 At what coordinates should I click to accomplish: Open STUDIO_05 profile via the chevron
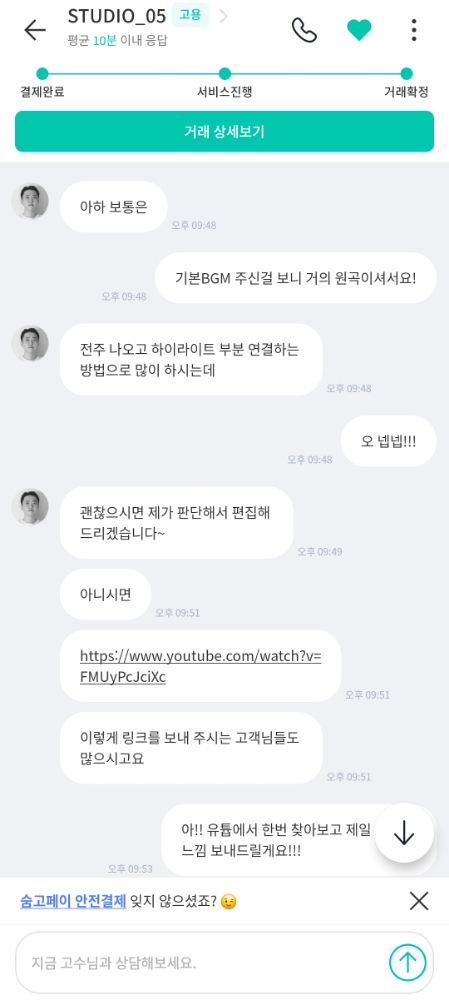(223, 17)
